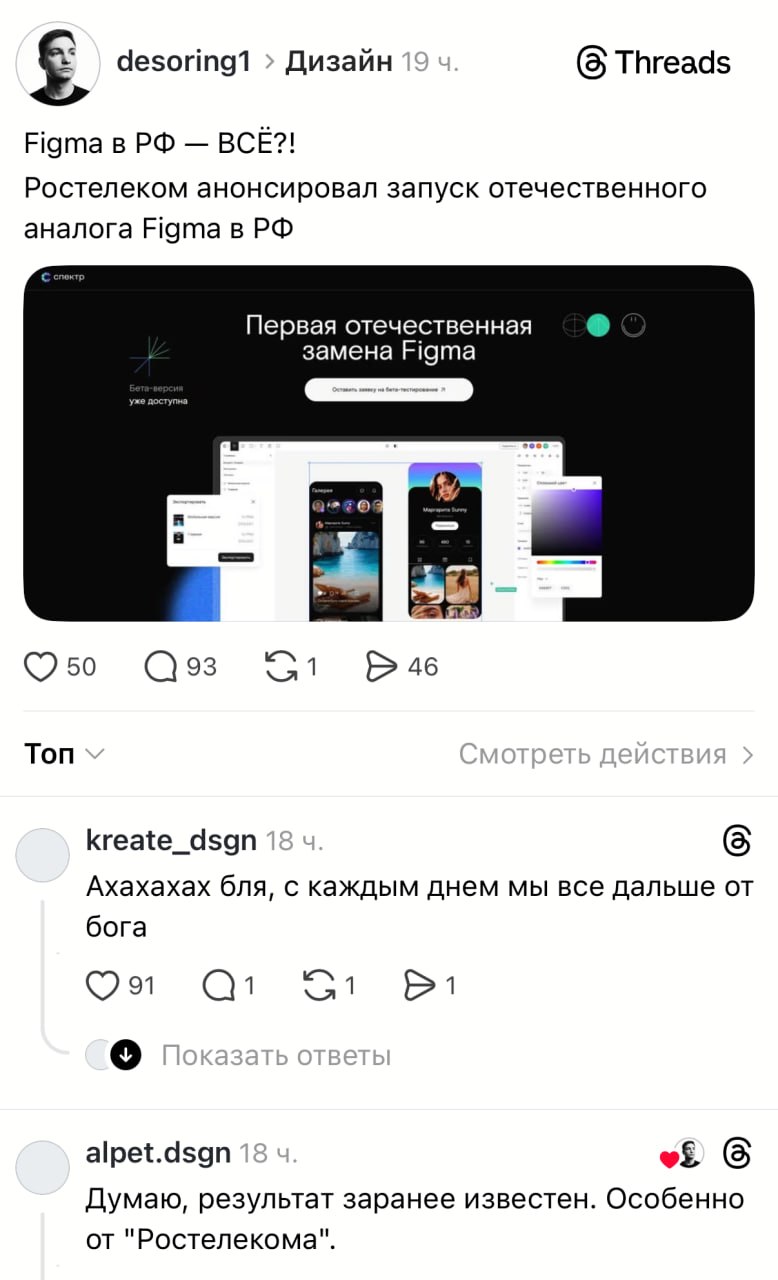This screenshot has height=1280, width=778.
Task: Repost kreate_dsgn's comment
Action: [x=319, y=987]
